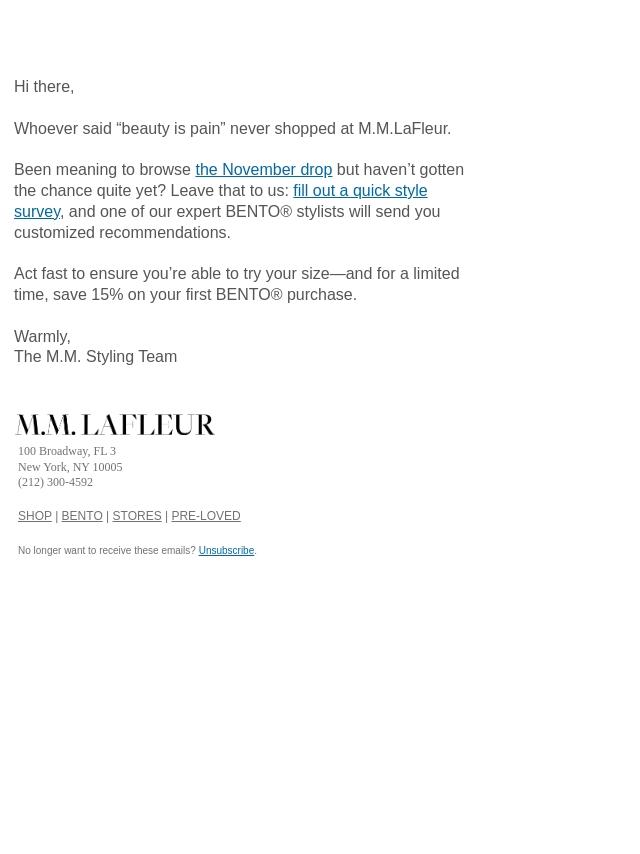Open the STORES link

(137, 516)
